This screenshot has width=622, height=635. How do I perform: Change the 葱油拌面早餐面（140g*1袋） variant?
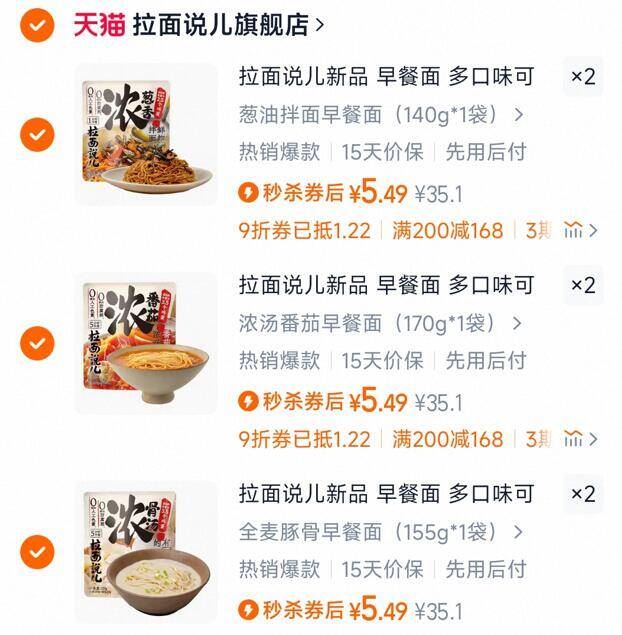pos(380,114)
